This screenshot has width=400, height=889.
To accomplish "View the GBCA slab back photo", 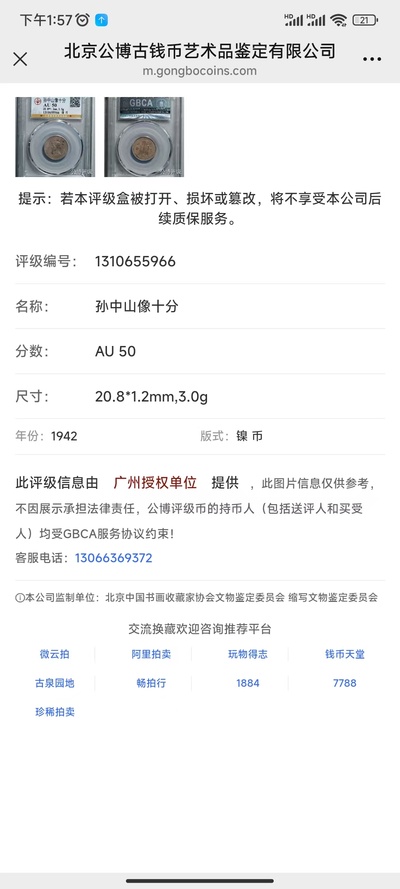I will pyautogui.click(x=144, y=137).
